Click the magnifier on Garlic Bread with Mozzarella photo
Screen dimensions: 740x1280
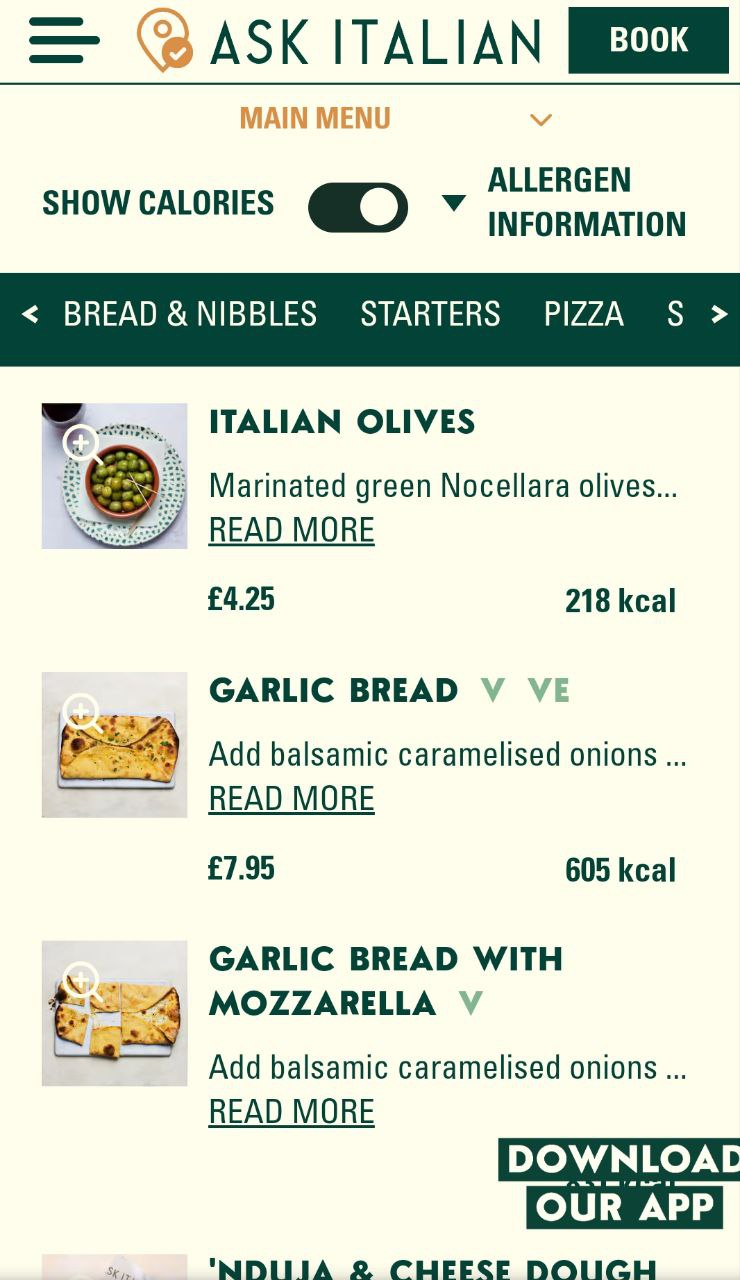[81, 981]
